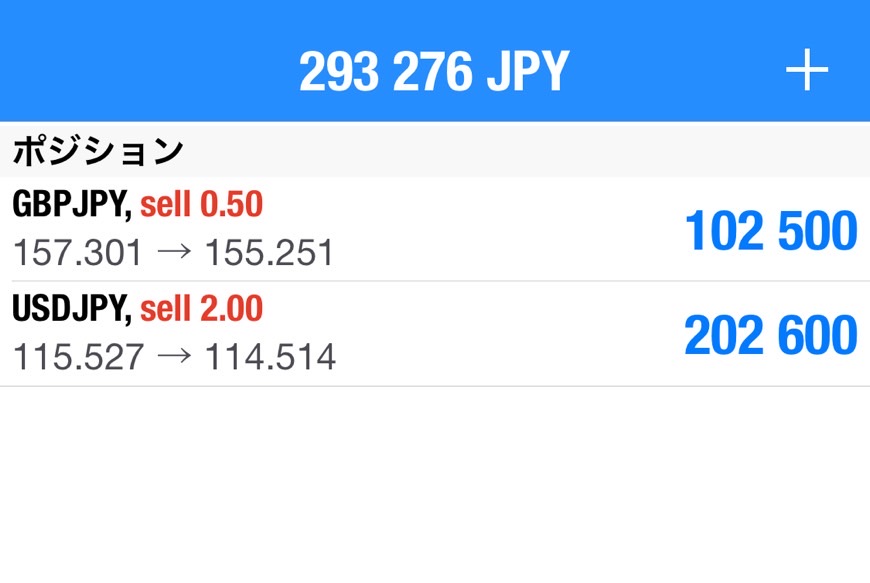Open the GBPJPY sell 0.50 position
The image size is (870, 583).
[434, 229]
